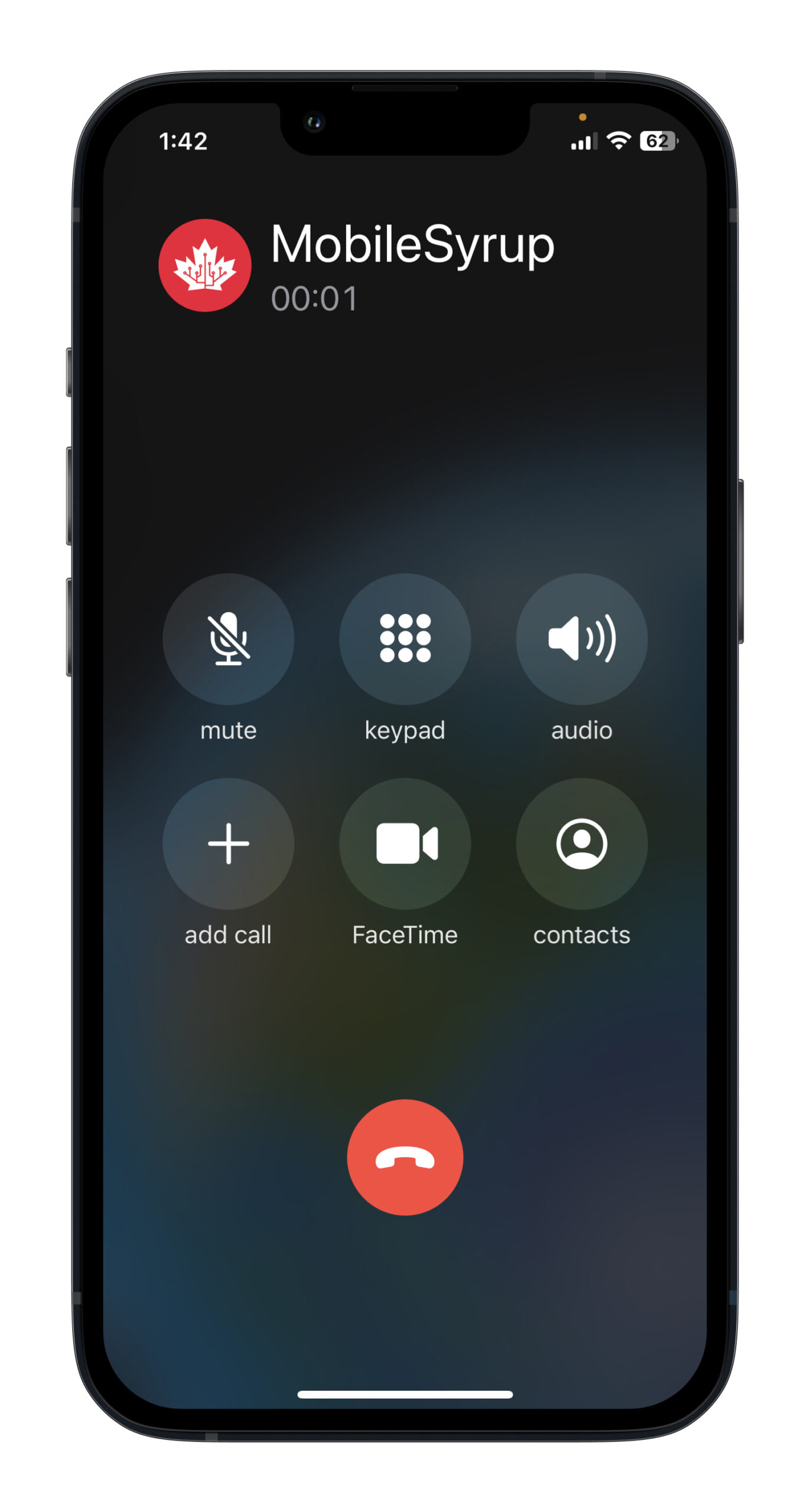The width and height of the screenshot is (810, 1512).
Task: Switch to a FaceTime video call
Action: coord(405,843)
